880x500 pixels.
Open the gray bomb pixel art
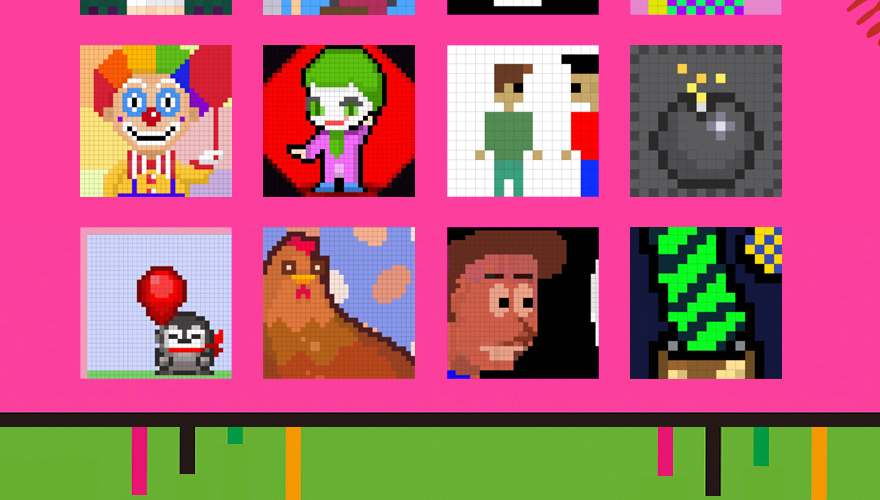click(706, 121)
